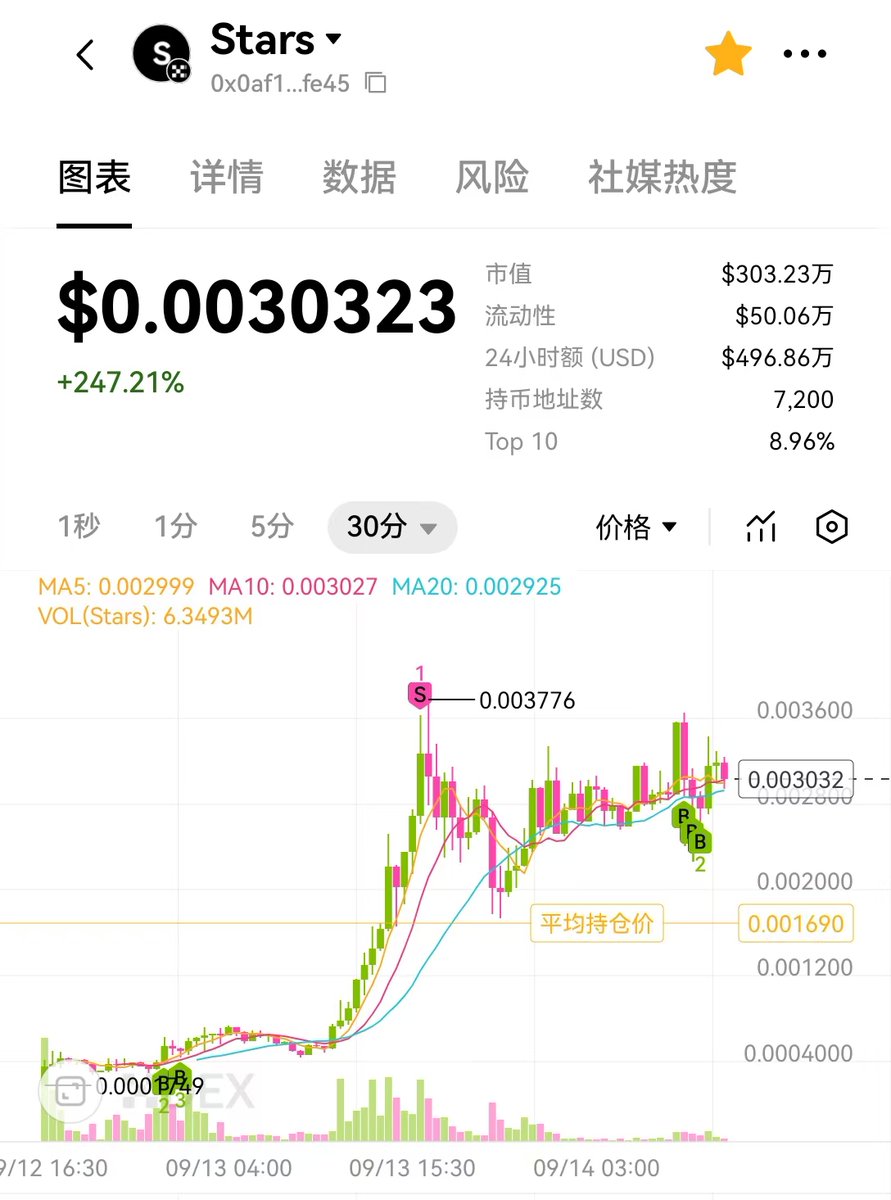Screen dimensions: 891x1200
Task: Copy the contract address 0x0af1...fe45
Action: [376, 83]
